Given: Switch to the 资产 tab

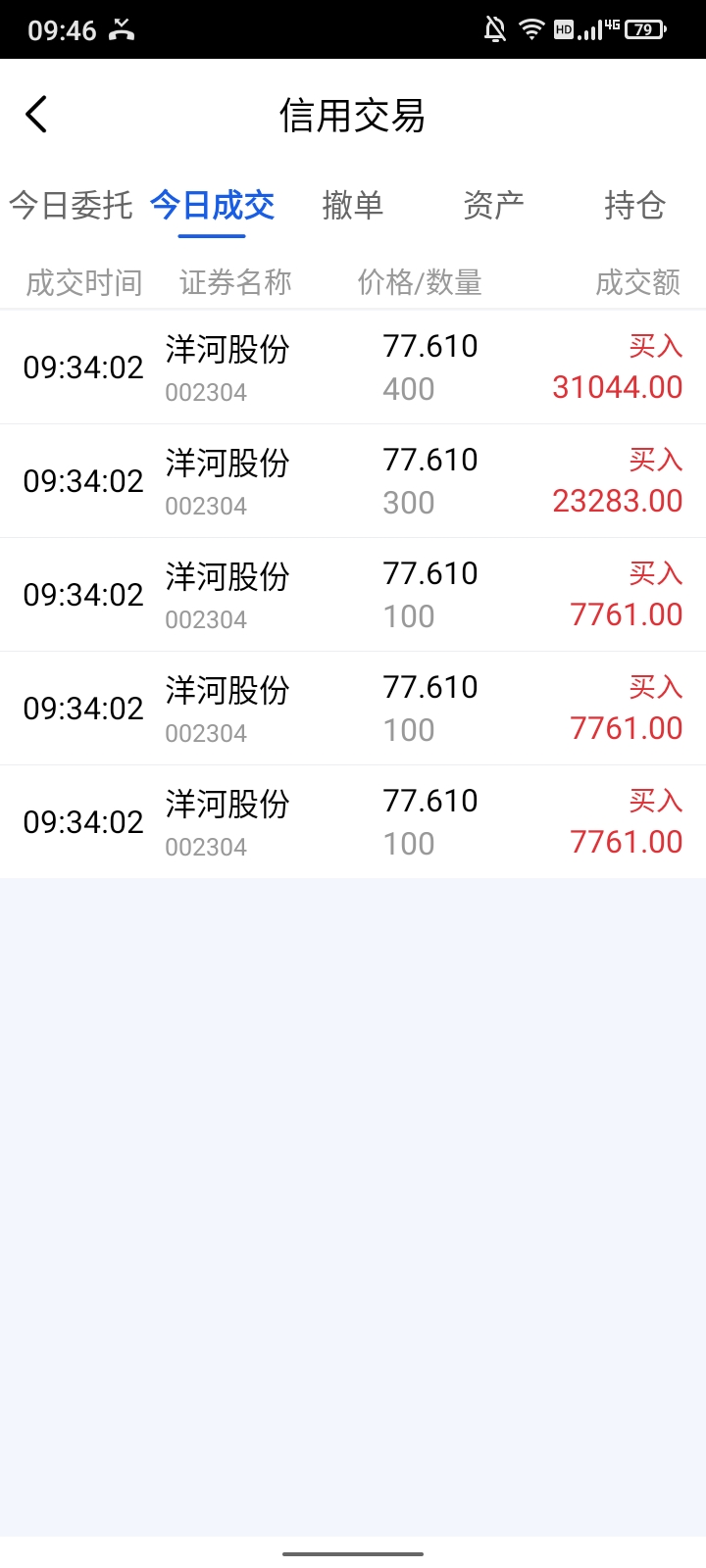Looking at the screenshot, I should point(493,206).
